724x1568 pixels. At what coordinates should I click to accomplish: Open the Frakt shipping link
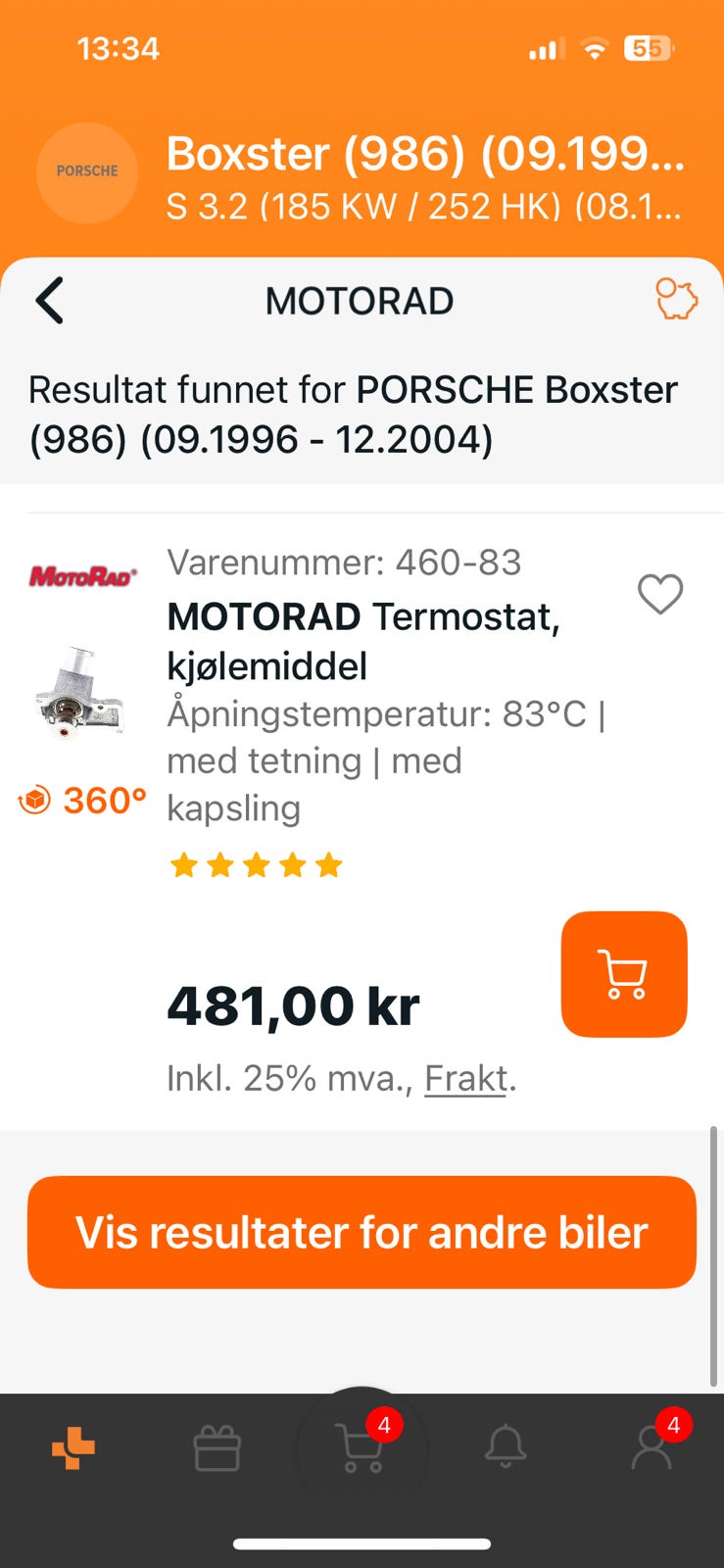tap(464, 1077)
